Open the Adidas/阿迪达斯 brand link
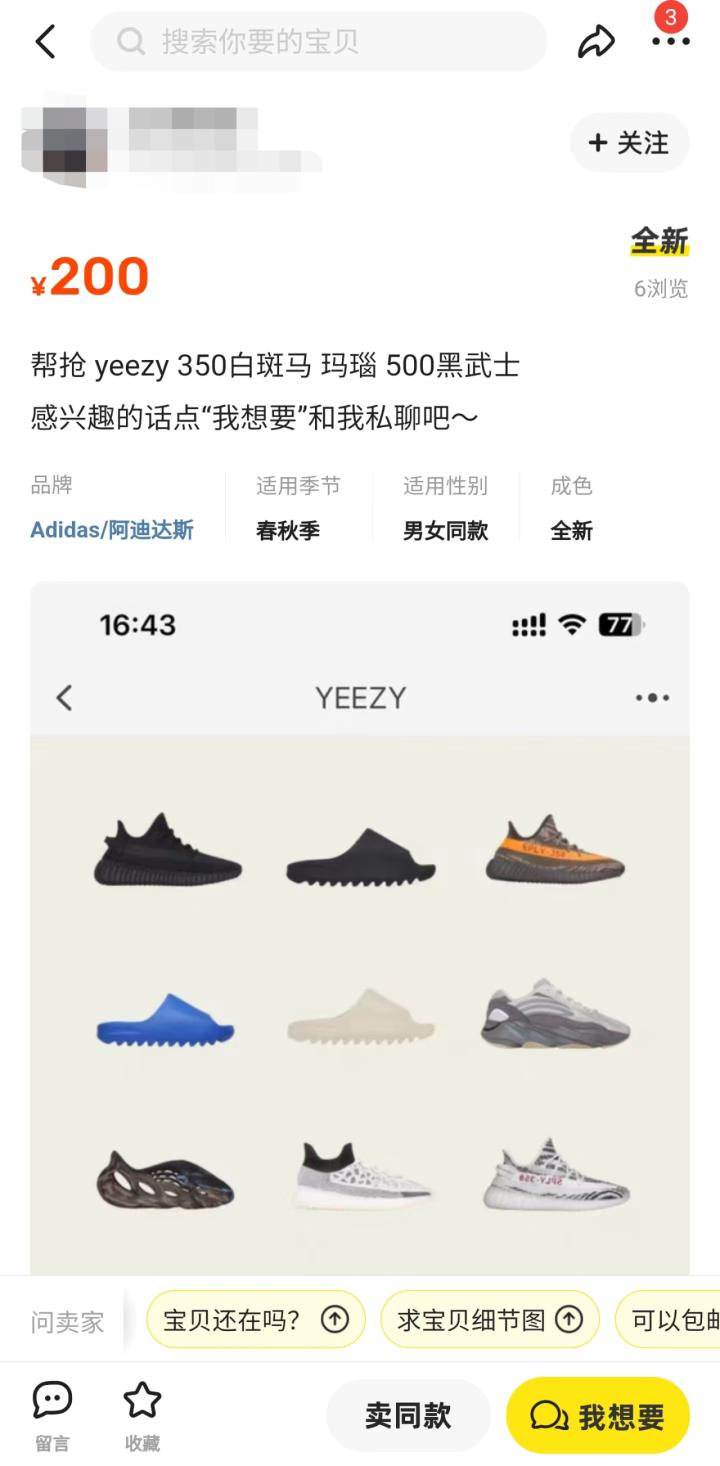 pyautogui.click(x=112, y=531)
